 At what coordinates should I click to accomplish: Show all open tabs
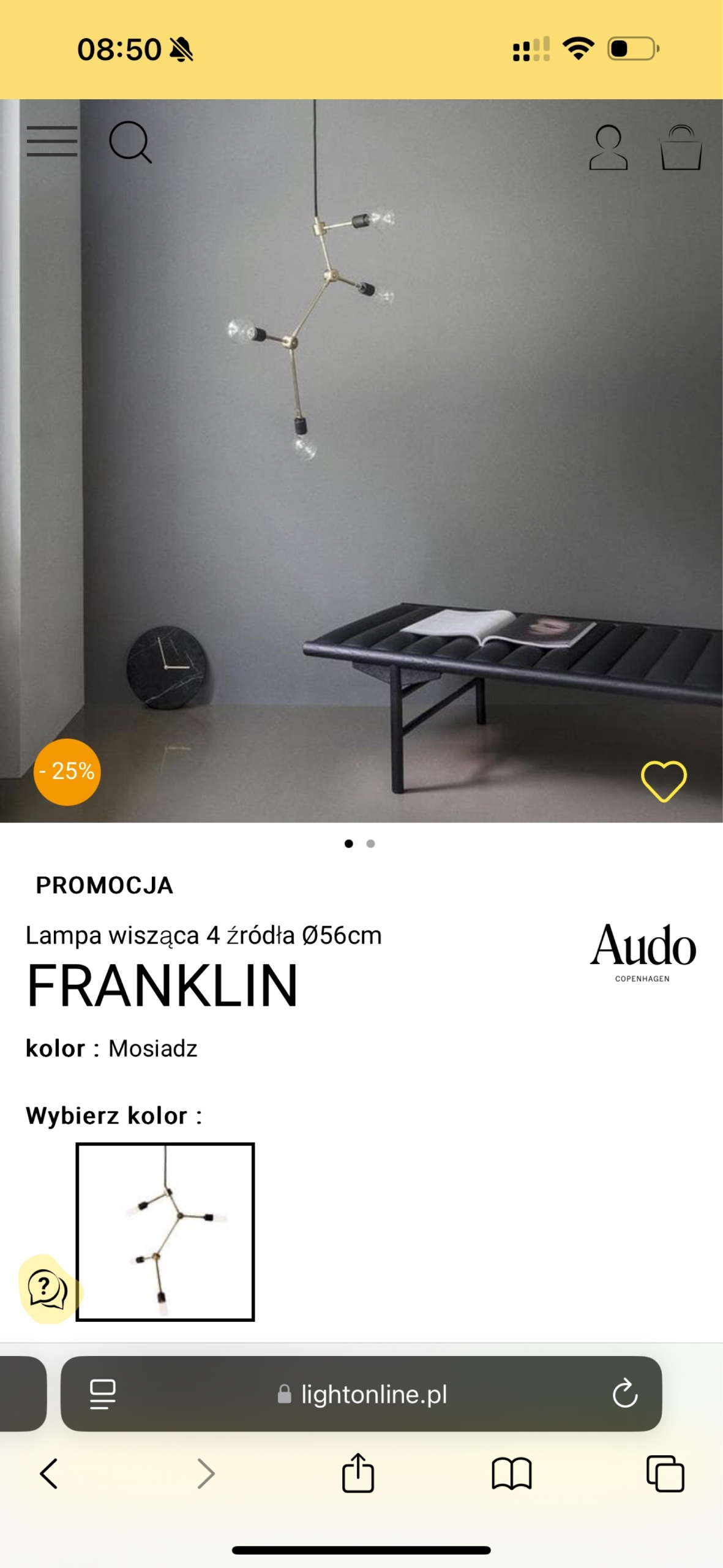[665, 1473]
